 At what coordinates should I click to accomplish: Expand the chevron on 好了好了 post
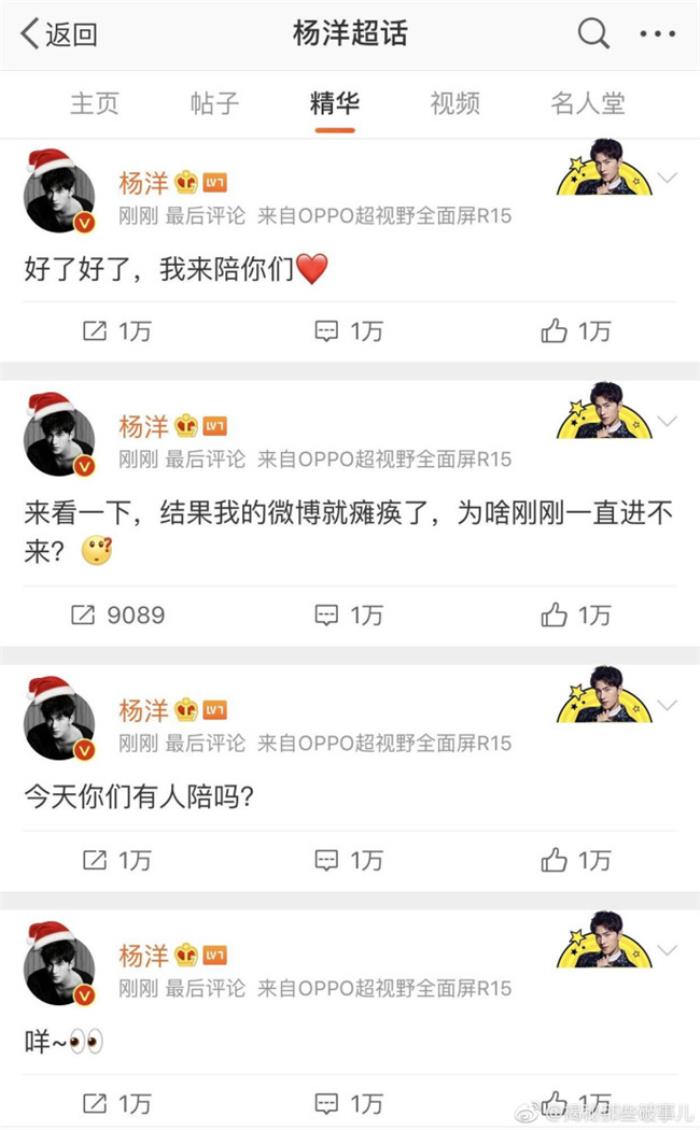[x=668, y=179]
